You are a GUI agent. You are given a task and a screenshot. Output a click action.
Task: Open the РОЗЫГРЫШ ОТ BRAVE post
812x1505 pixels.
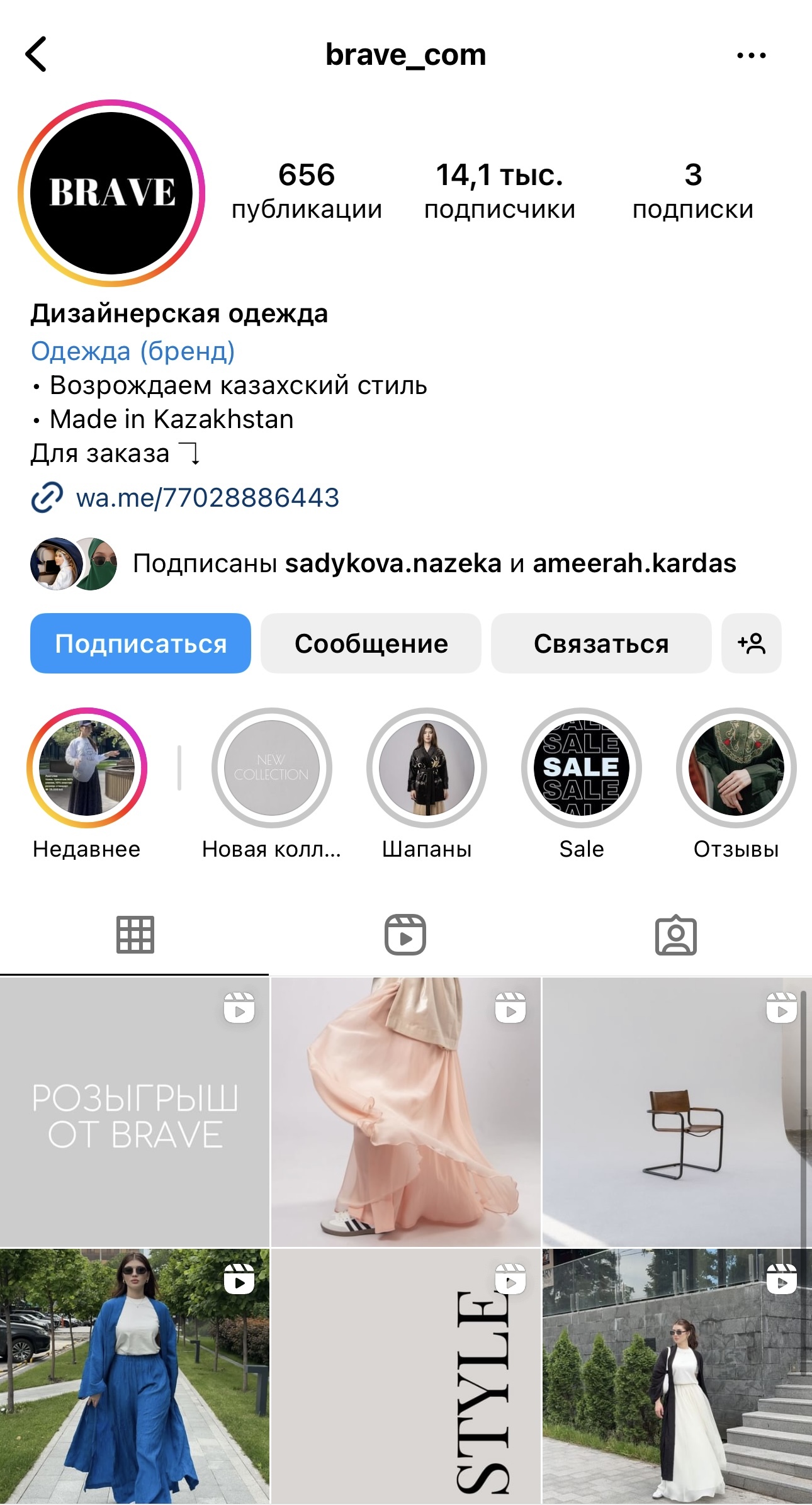pos(134,1112)
